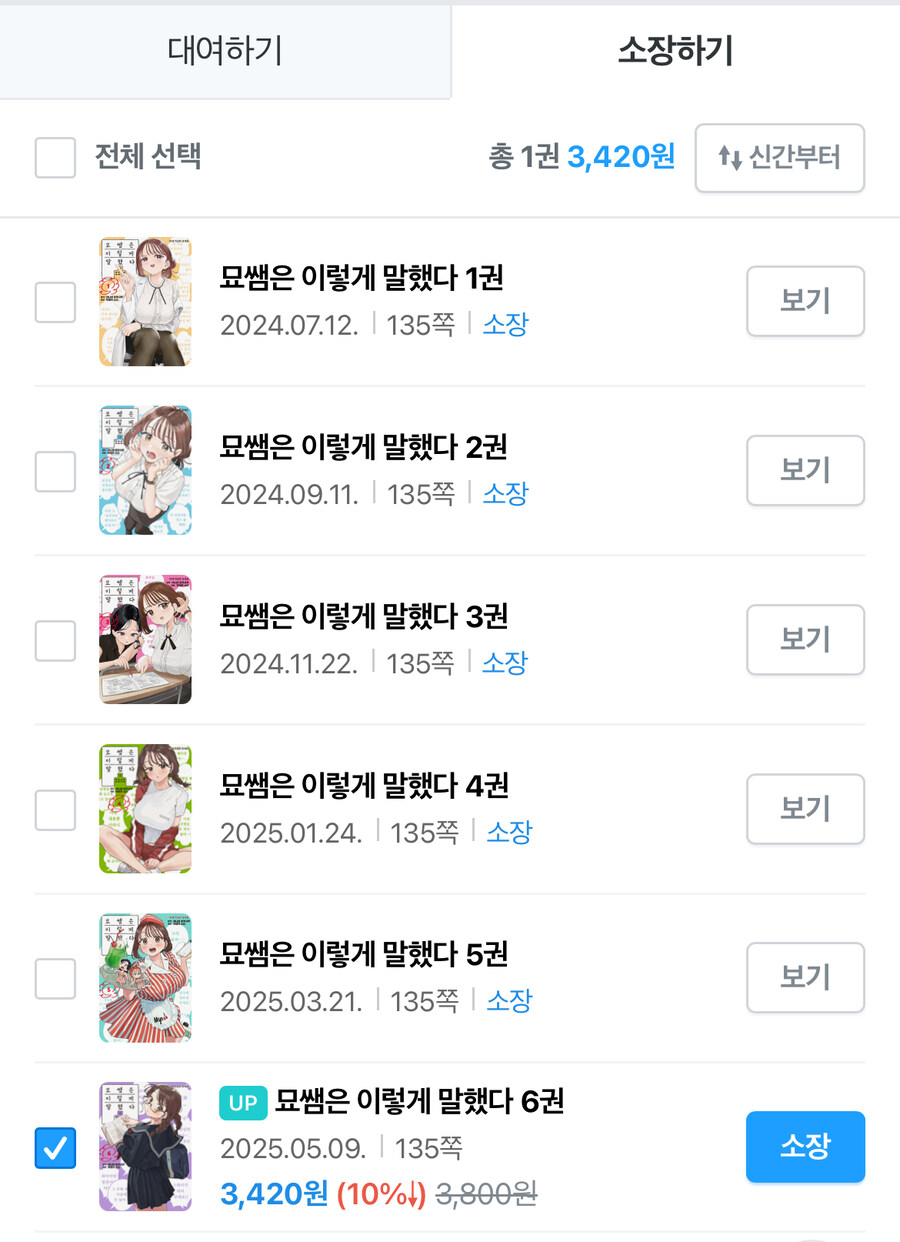Tap 보기 for volume 4권
Screen dimensions: 900x1242
(805, 808)
